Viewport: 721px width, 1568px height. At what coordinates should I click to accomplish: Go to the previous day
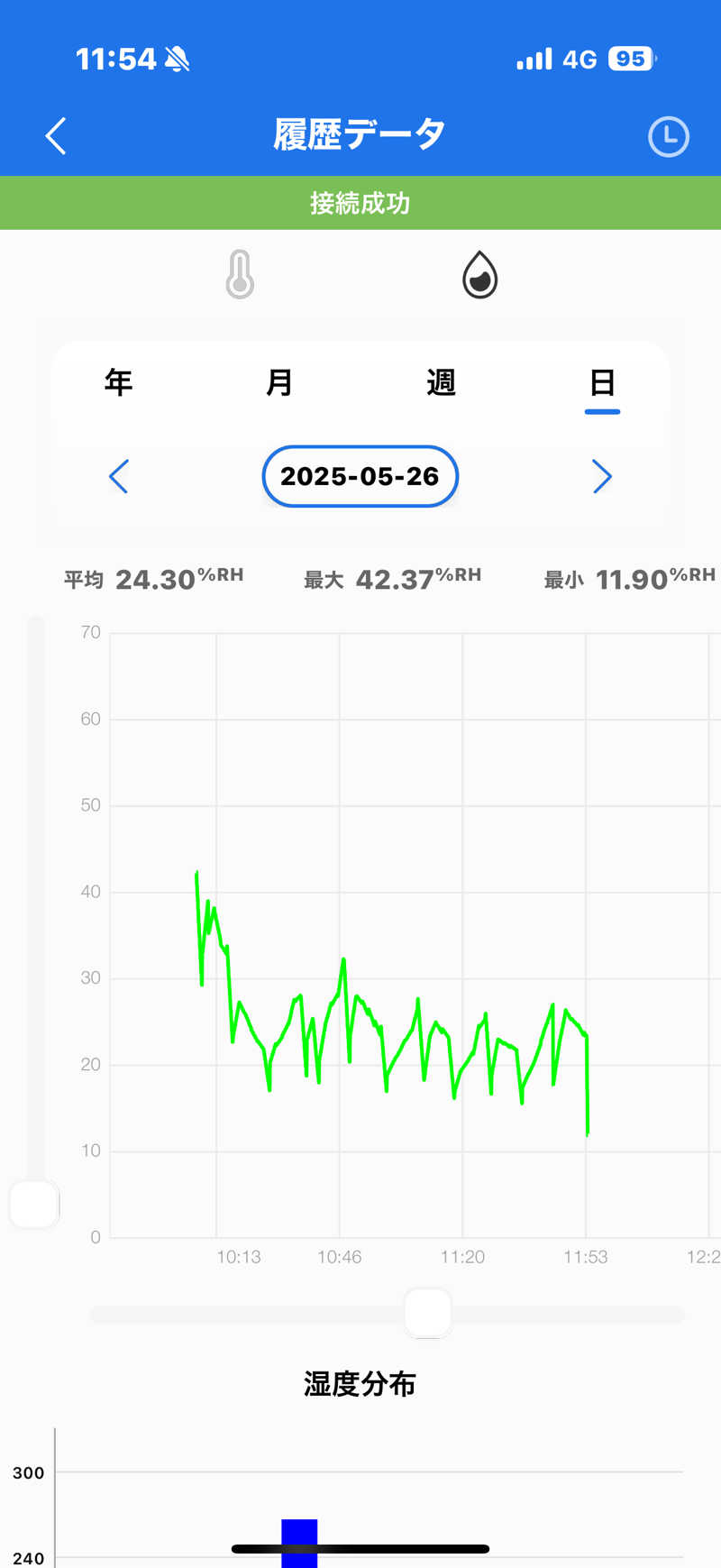click(119, 476)
